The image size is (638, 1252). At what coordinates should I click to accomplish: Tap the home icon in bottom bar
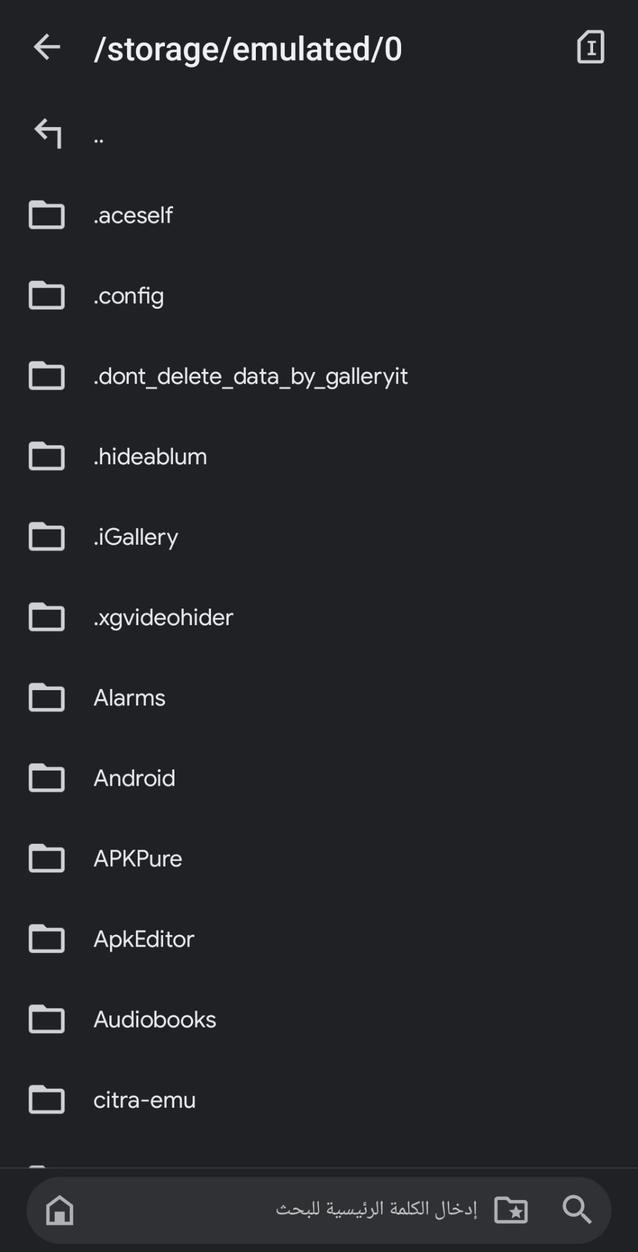pos(60,1210)
